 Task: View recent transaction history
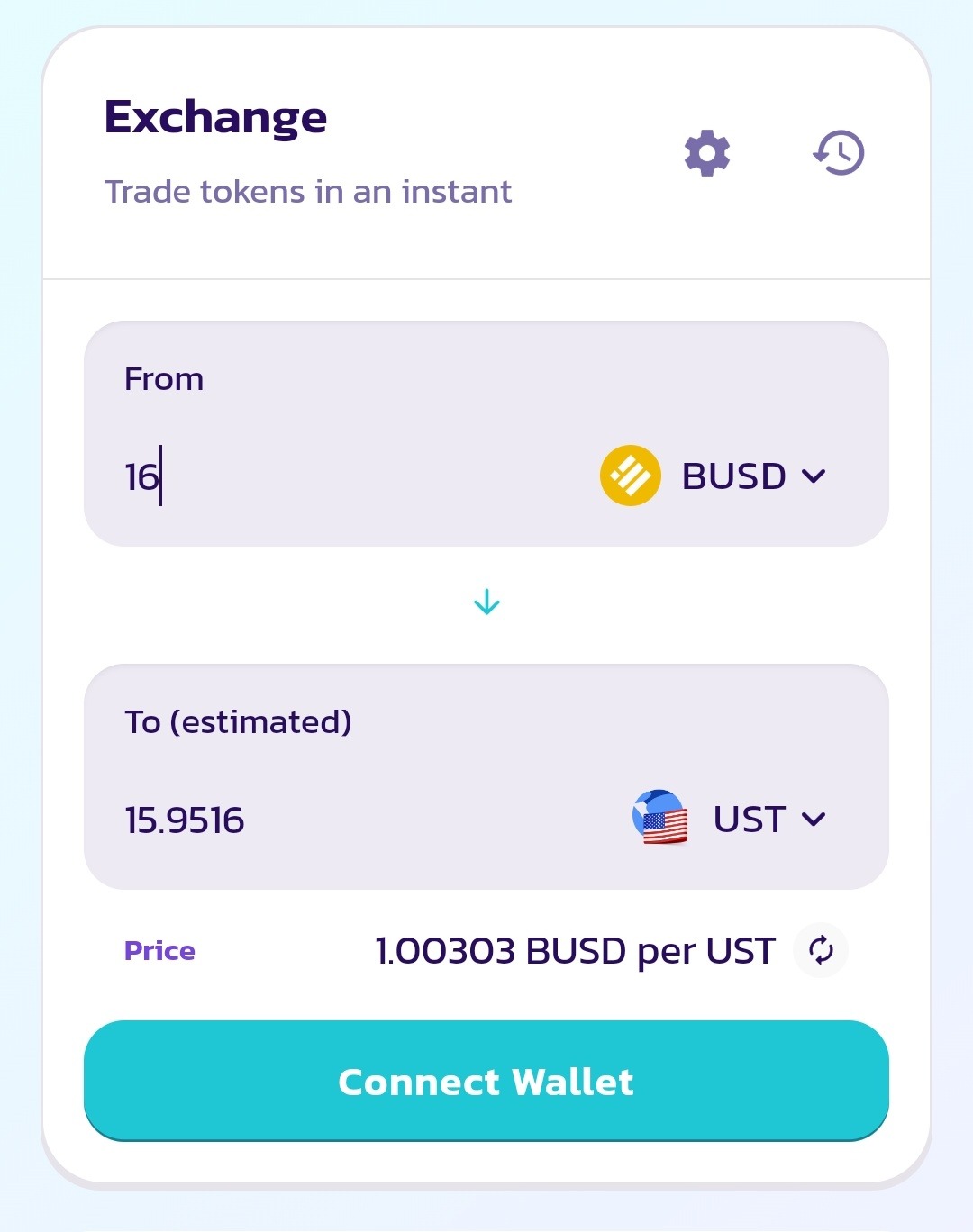click(839, 153)
